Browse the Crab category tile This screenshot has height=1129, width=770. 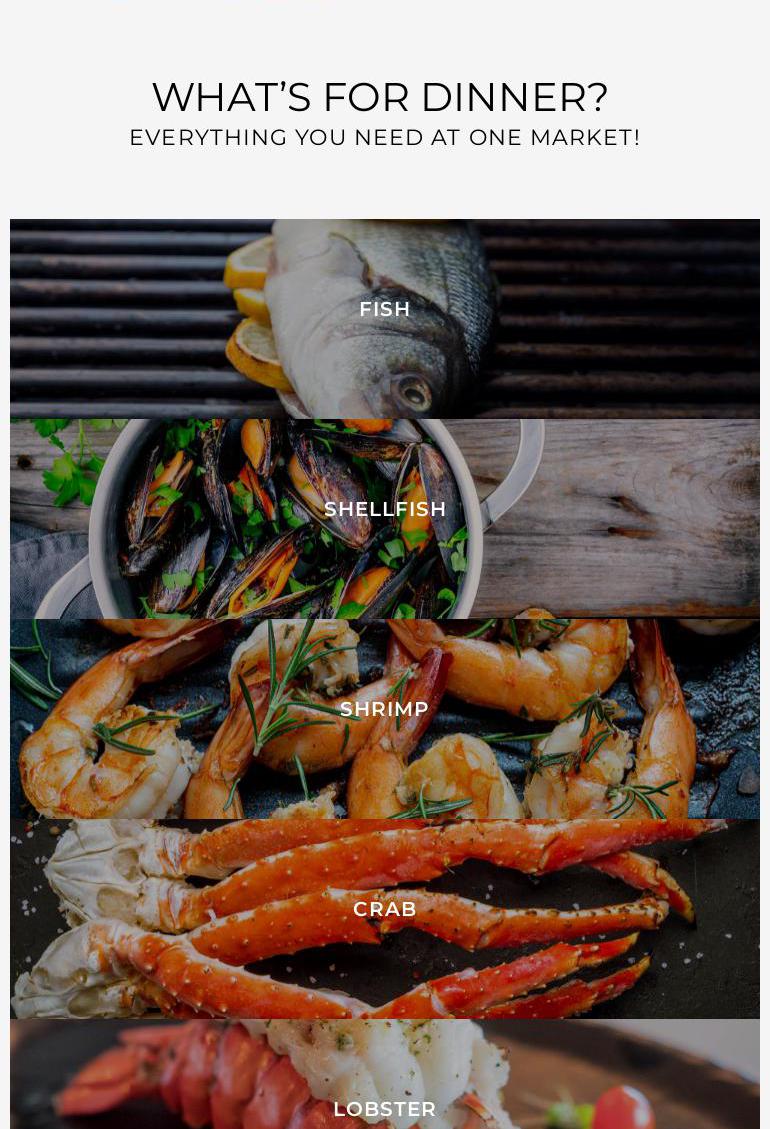[385, 910]
